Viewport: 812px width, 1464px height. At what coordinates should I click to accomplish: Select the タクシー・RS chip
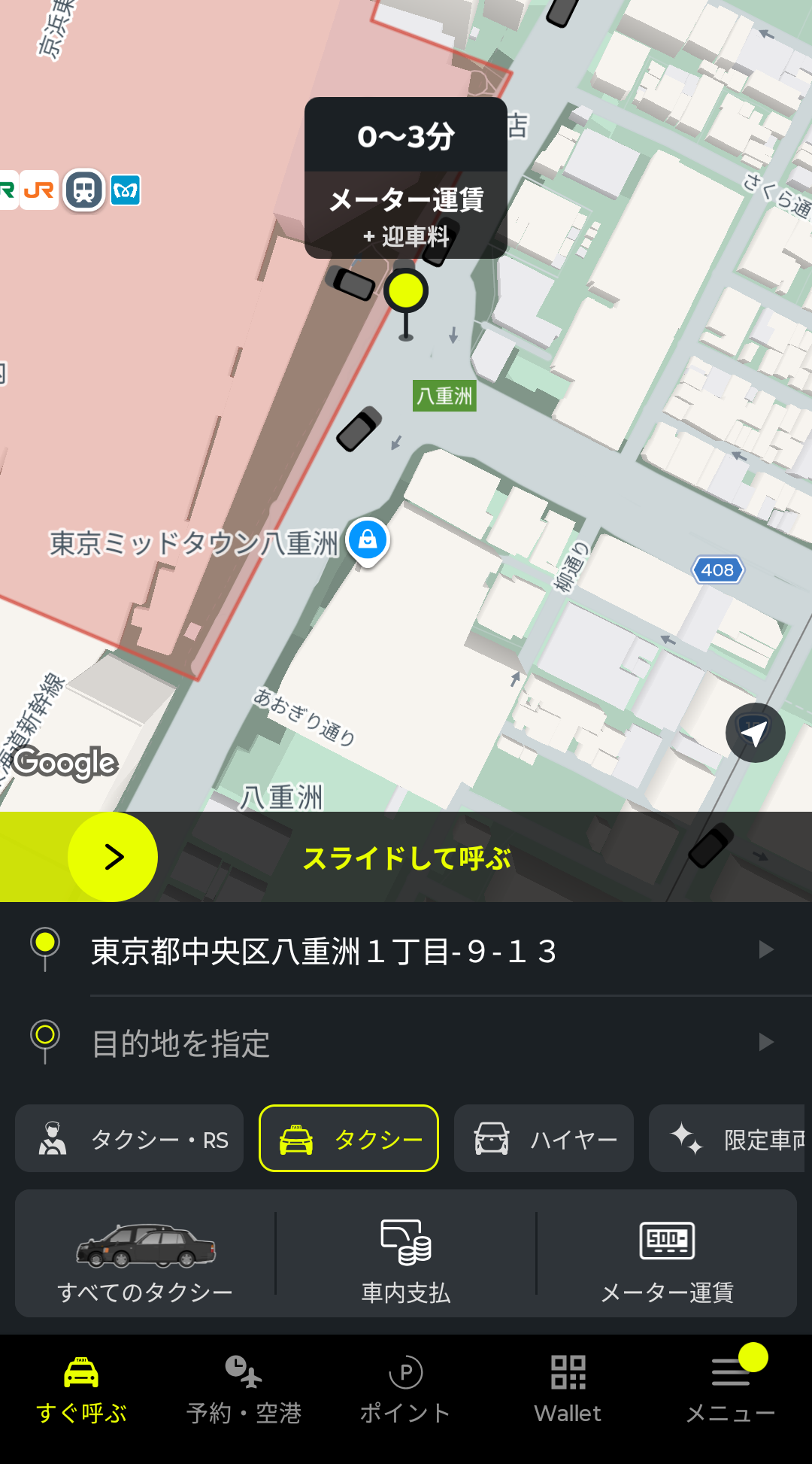click(x=129, y=1139)
